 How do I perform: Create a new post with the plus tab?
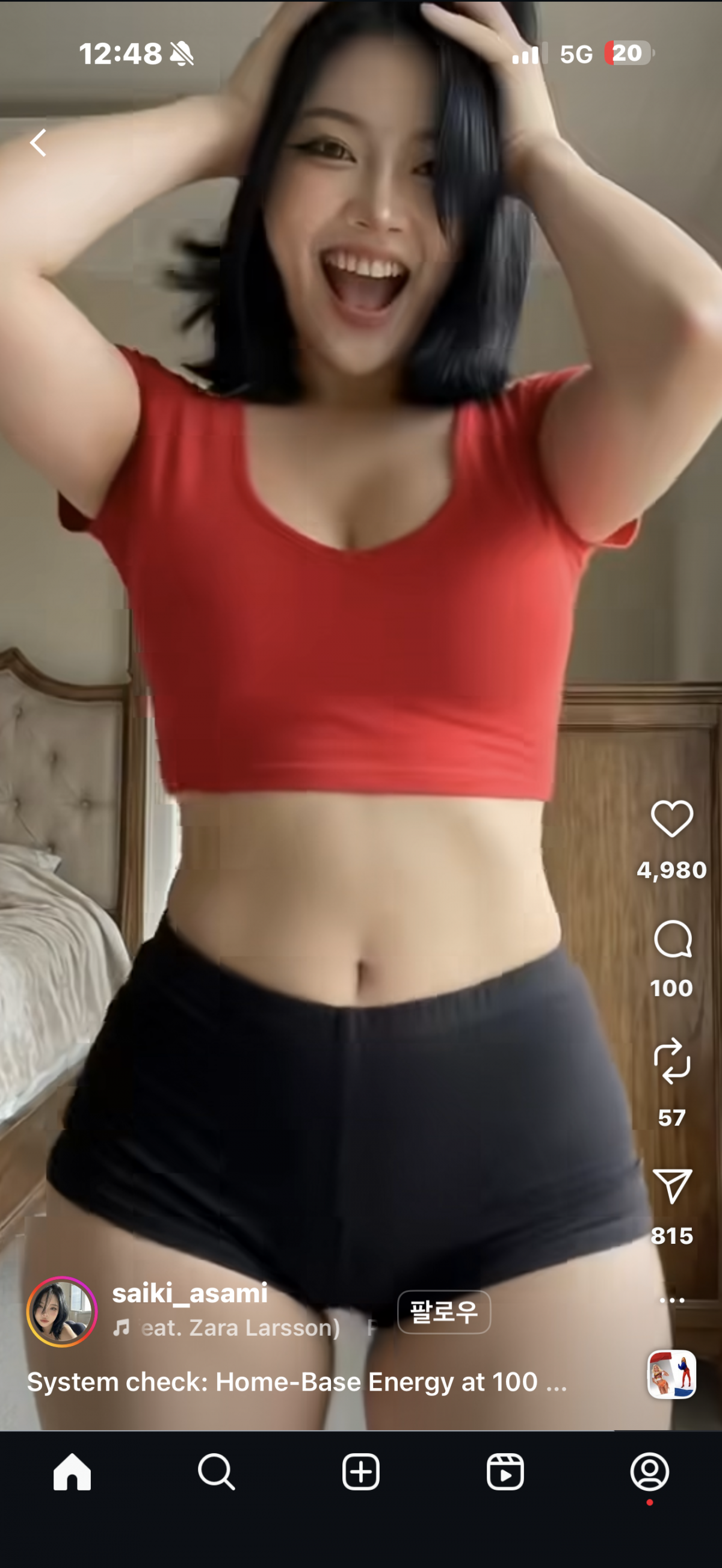(x=360, y=1472)
